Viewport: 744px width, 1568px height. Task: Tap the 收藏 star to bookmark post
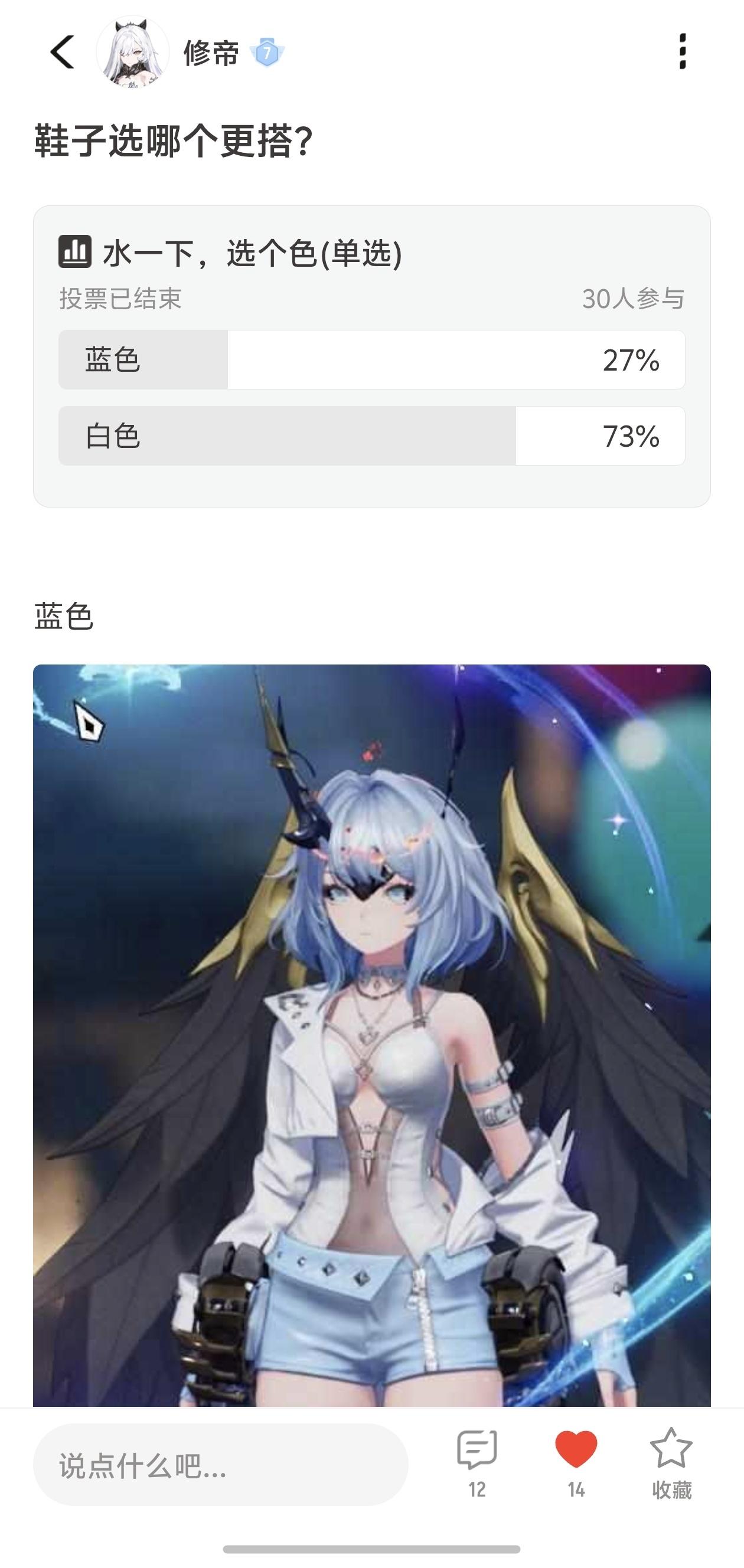click(671, 1450)
